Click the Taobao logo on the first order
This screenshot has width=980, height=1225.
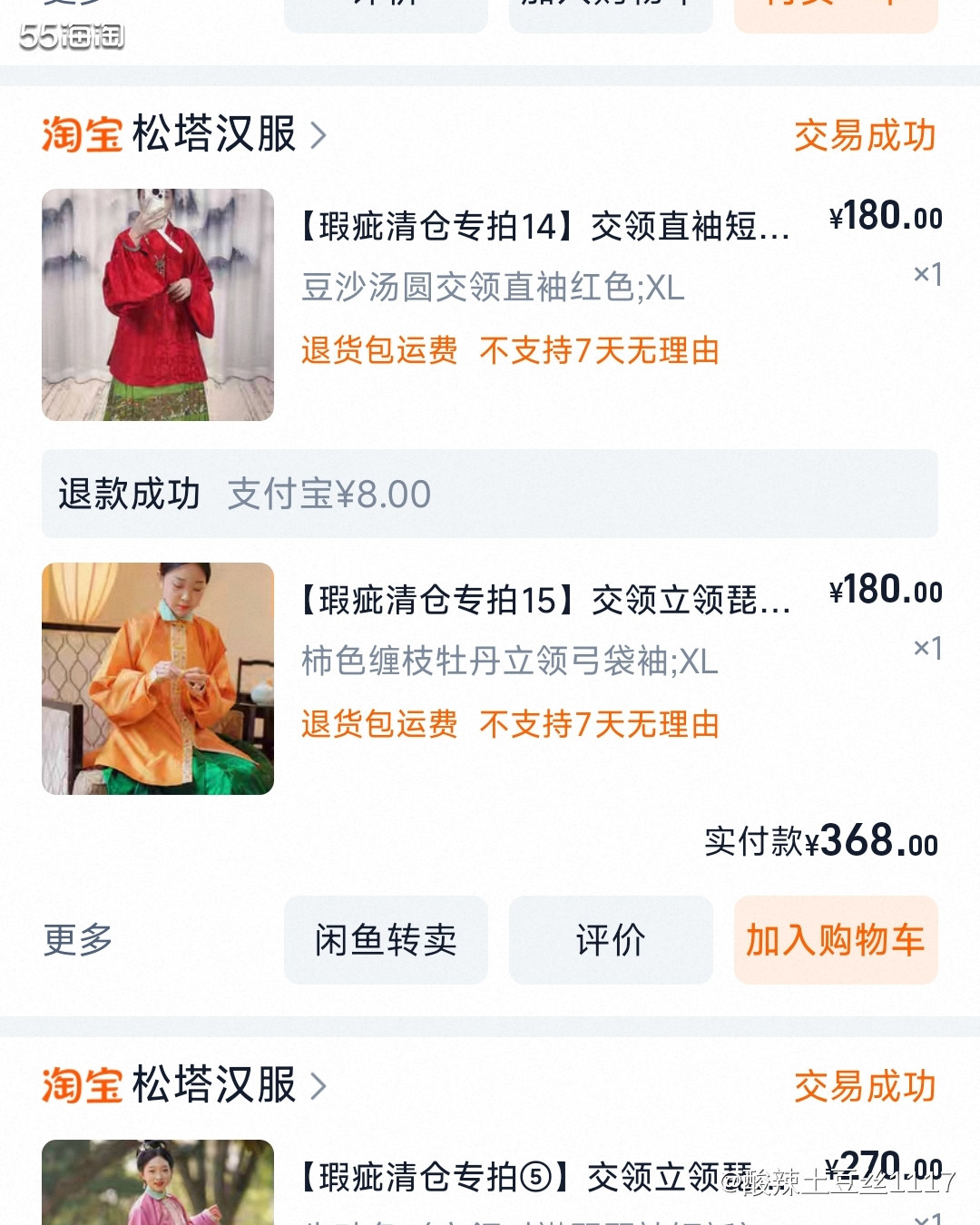pos(80,134)
